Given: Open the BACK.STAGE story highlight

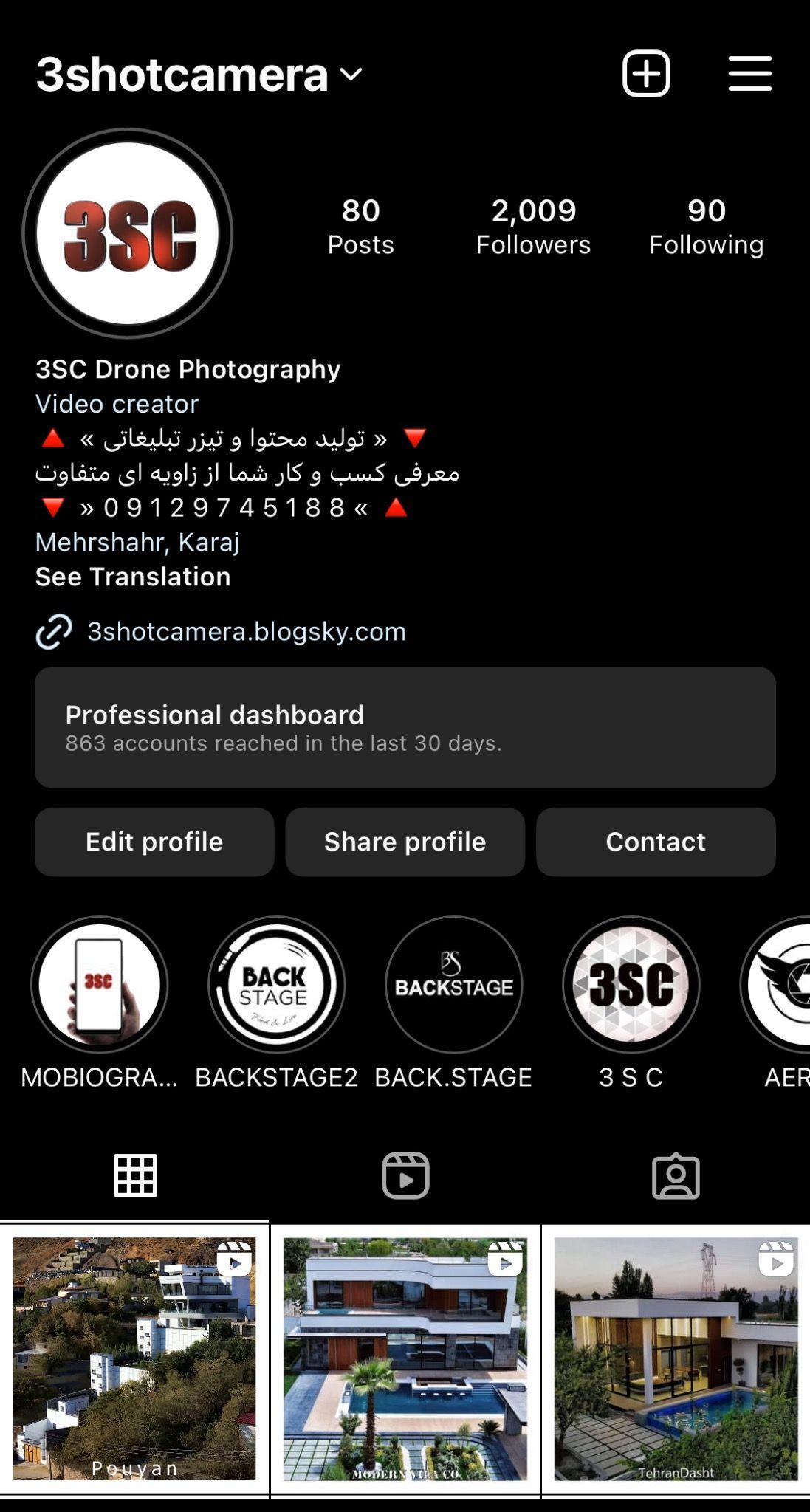Looking at the screenshot, I should (x=453, y=985).
